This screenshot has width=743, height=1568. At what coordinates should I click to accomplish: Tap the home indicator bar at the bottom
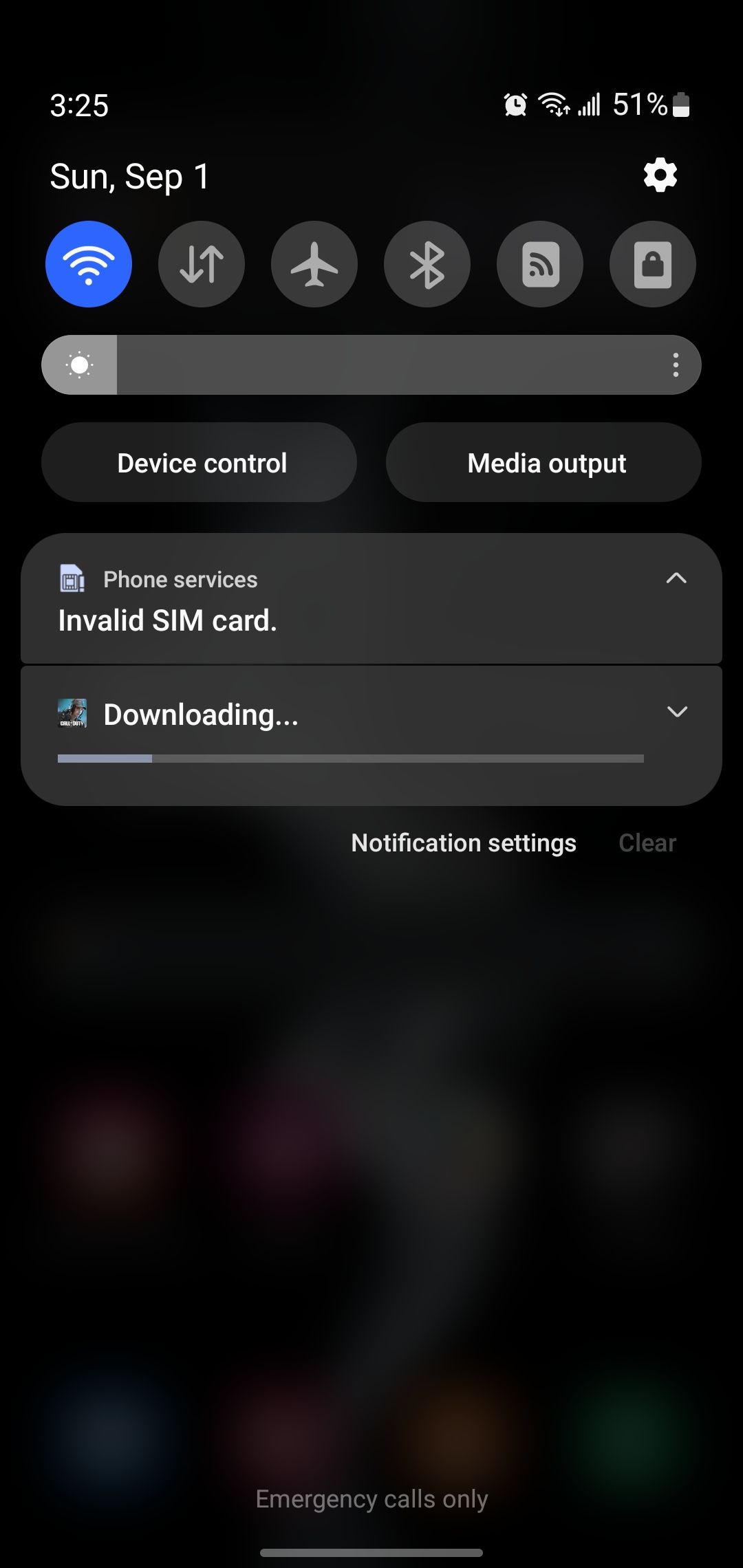(371, 1553)
